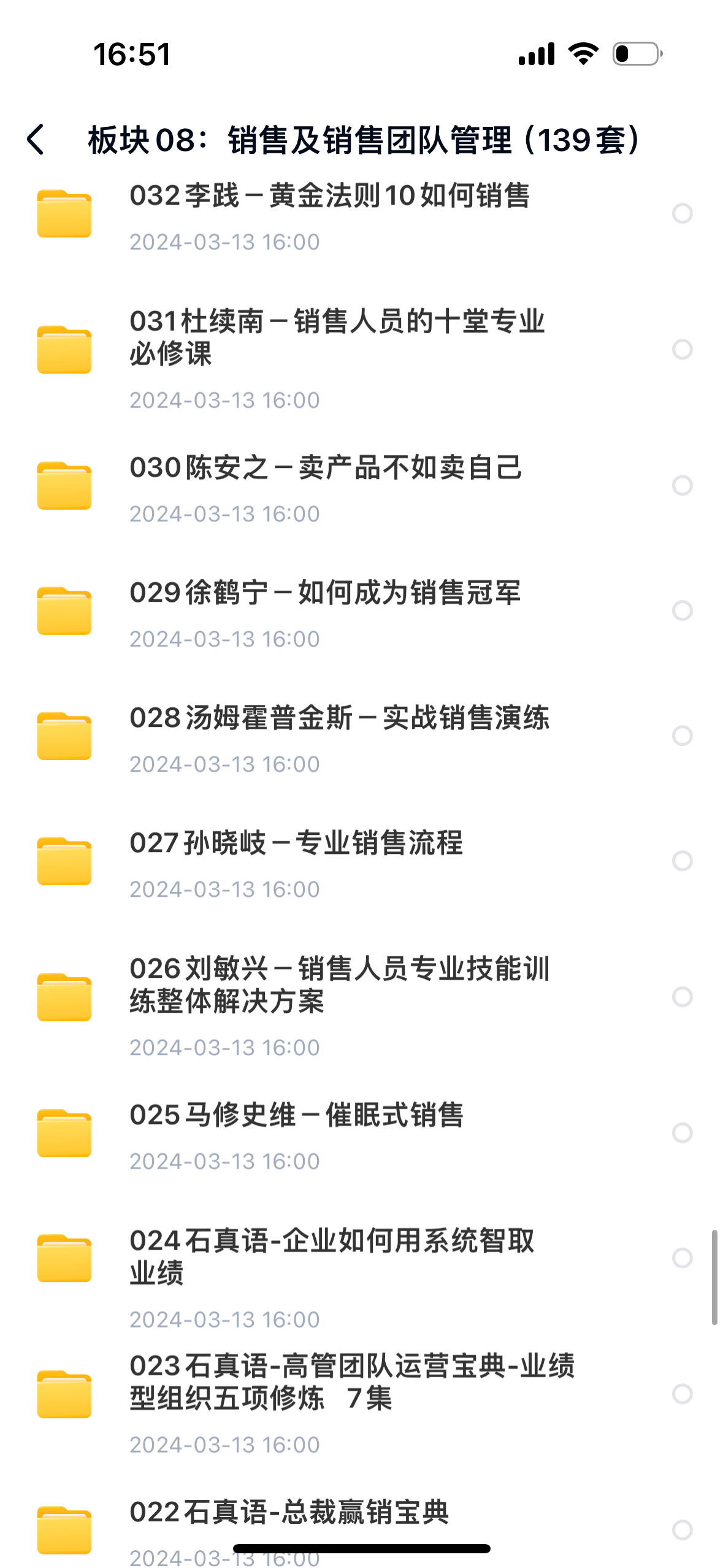Screen dimensions: 723x1568
Task: Select the circle for 032 李践 folder
Action: click(x=682, y=213)
